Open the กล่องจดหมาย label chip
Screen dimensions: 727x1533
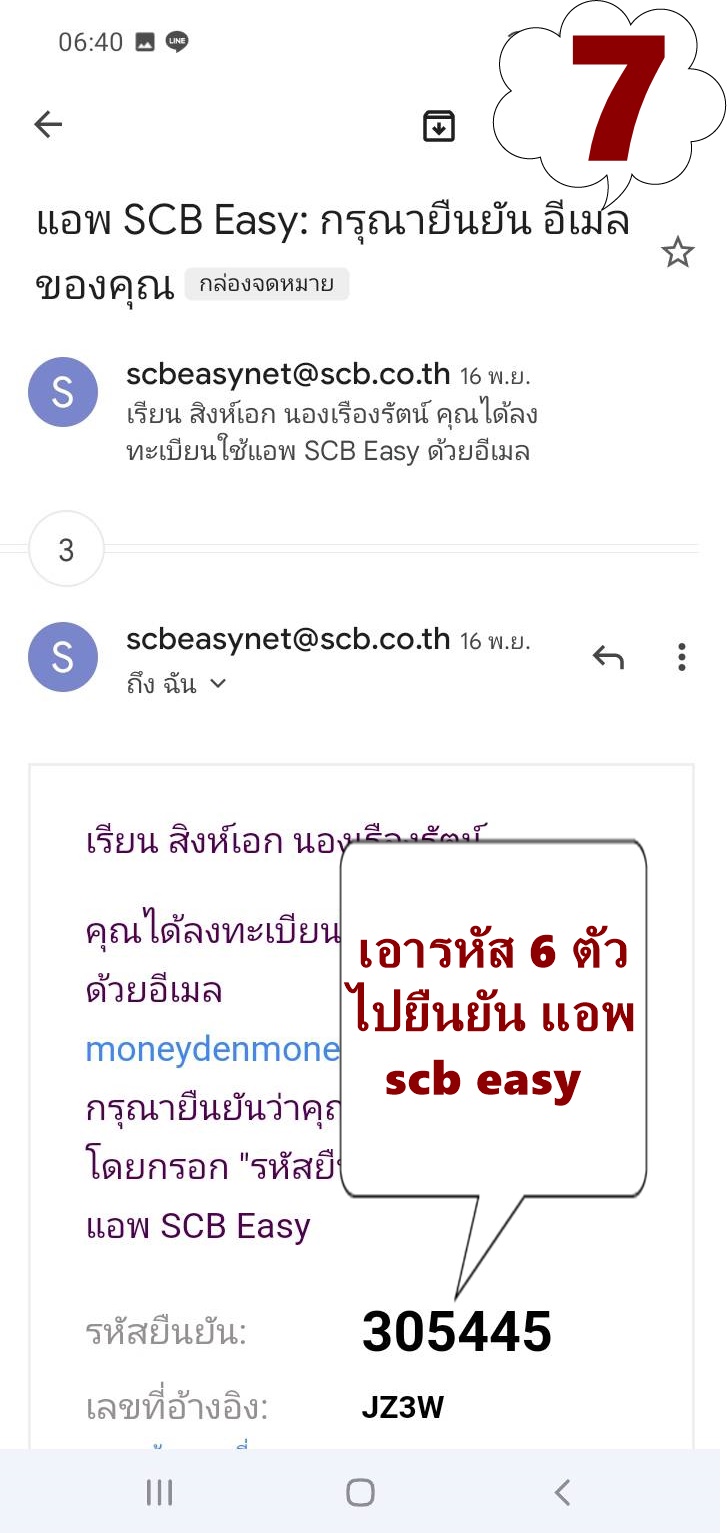(266, 284)
